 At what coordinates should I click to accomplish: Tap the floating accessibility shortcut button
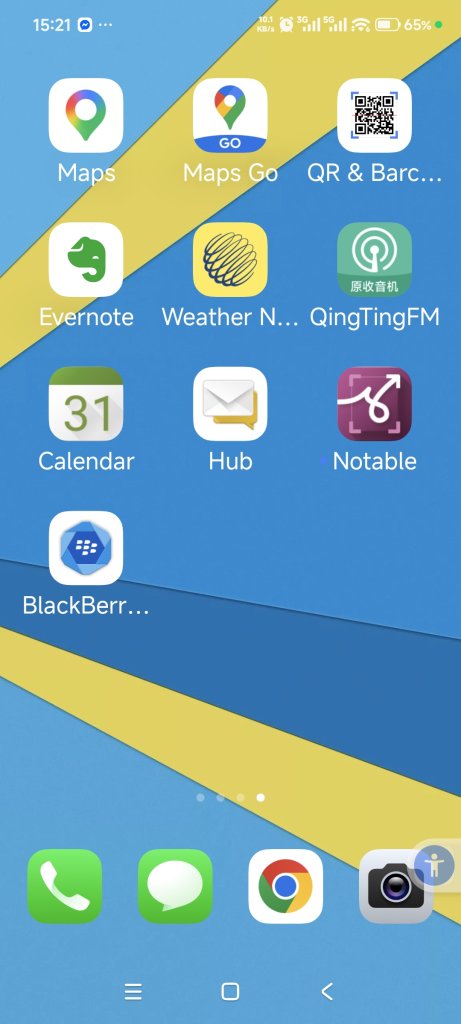(434, 865)
